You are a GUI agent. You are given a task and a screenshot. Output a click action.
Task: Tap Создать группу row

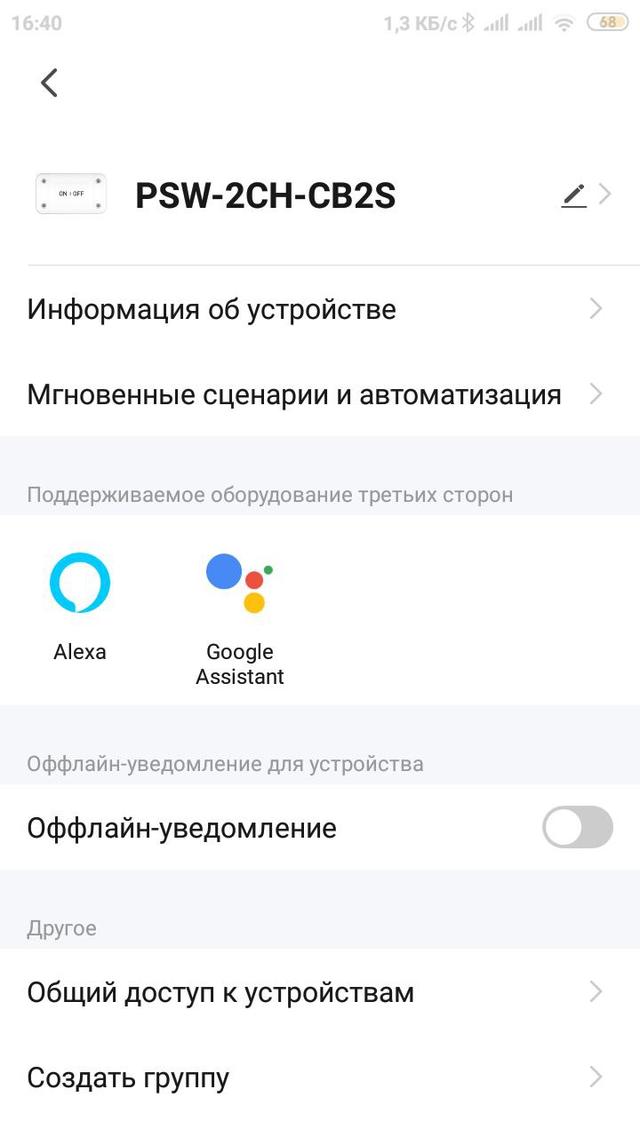pyautogui.click(x=319, y=1077)
